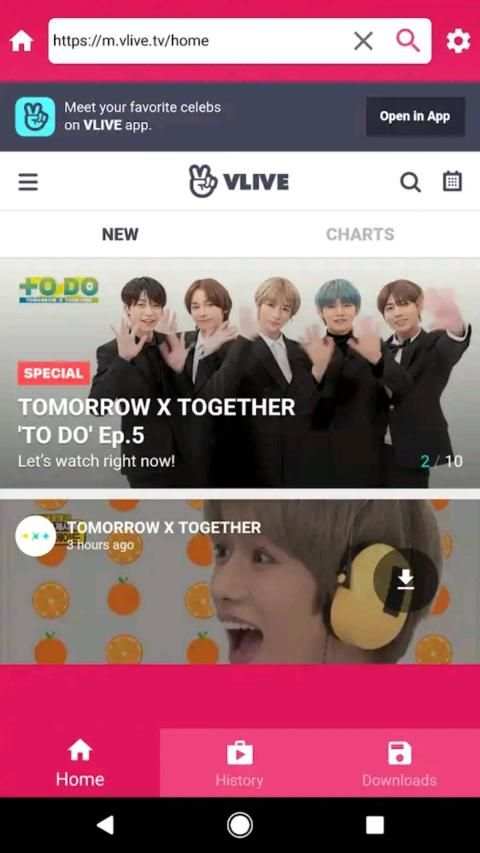Edit the m.vlive.tv URL field
Viewport: 480px width, 853px height.
point(199,41)
